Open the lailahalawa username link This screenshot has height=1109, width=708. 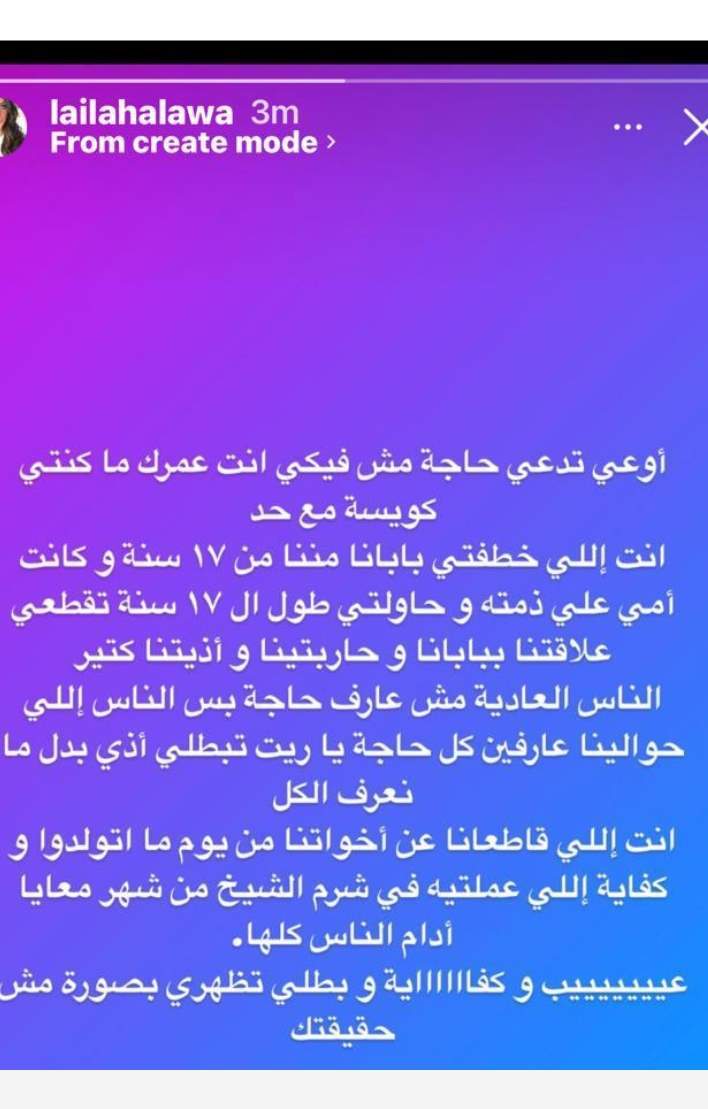[x=142, y=113]
